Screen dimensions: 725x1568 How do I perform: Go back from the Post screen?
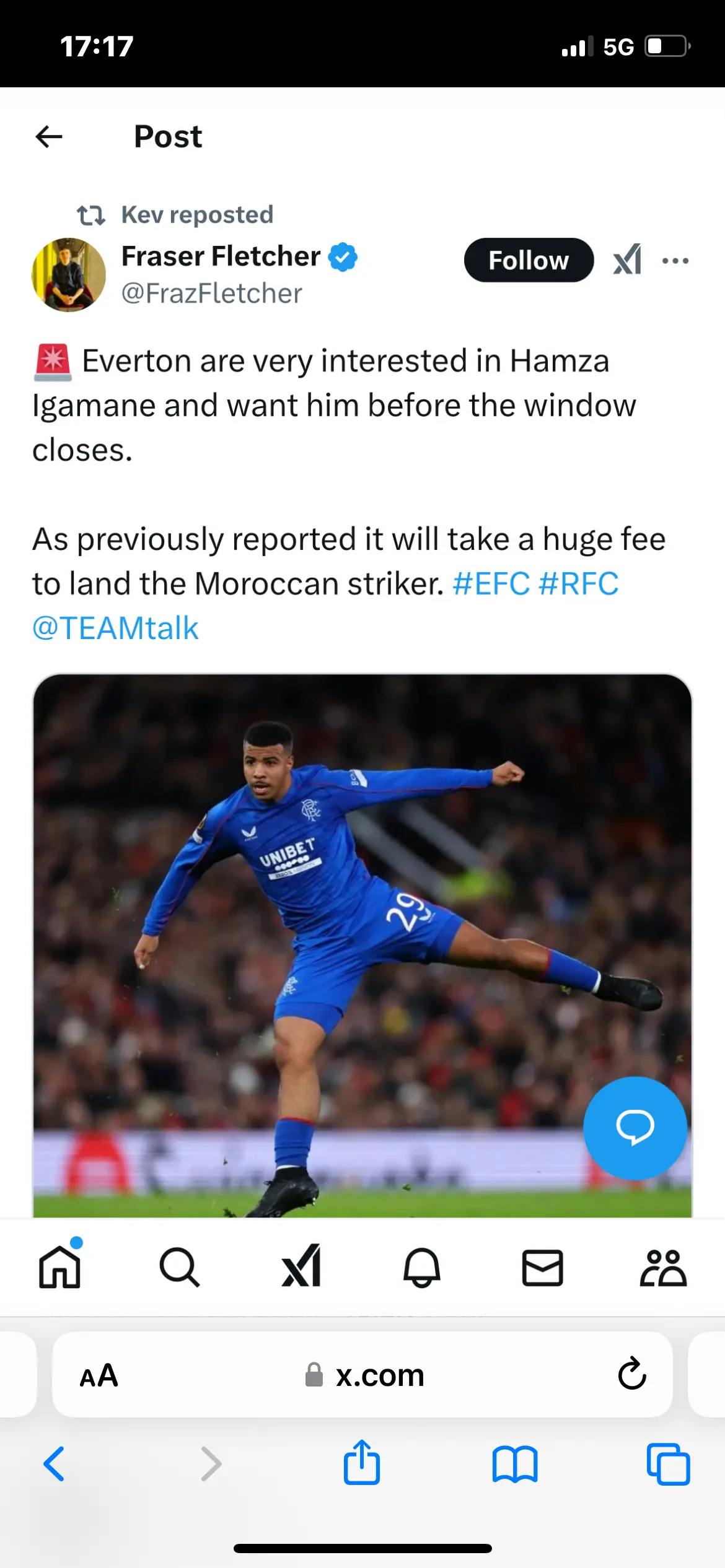point(49,137)
